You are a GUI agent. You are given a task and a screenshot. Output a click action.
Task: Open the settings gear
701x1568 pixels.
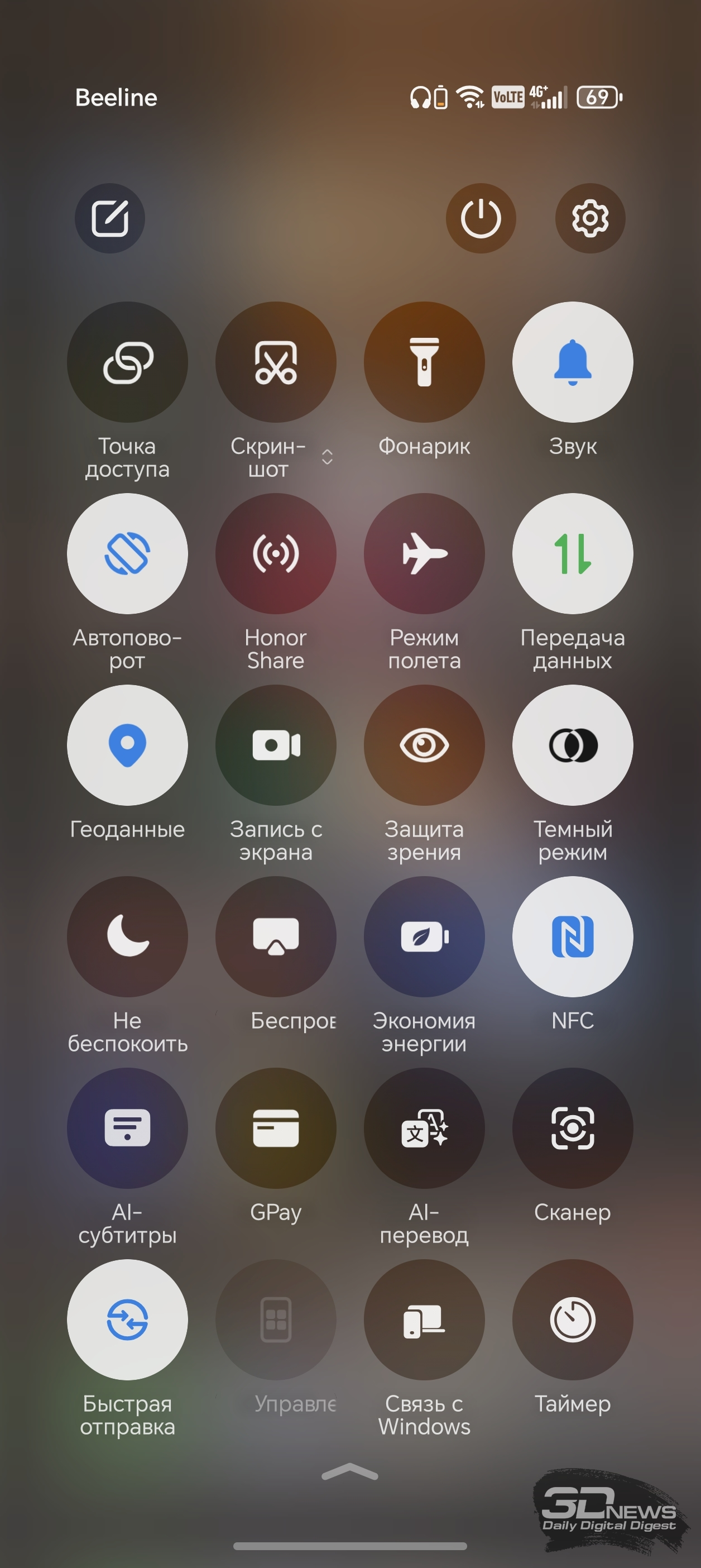pyautogui.click(x=589, y=218)
